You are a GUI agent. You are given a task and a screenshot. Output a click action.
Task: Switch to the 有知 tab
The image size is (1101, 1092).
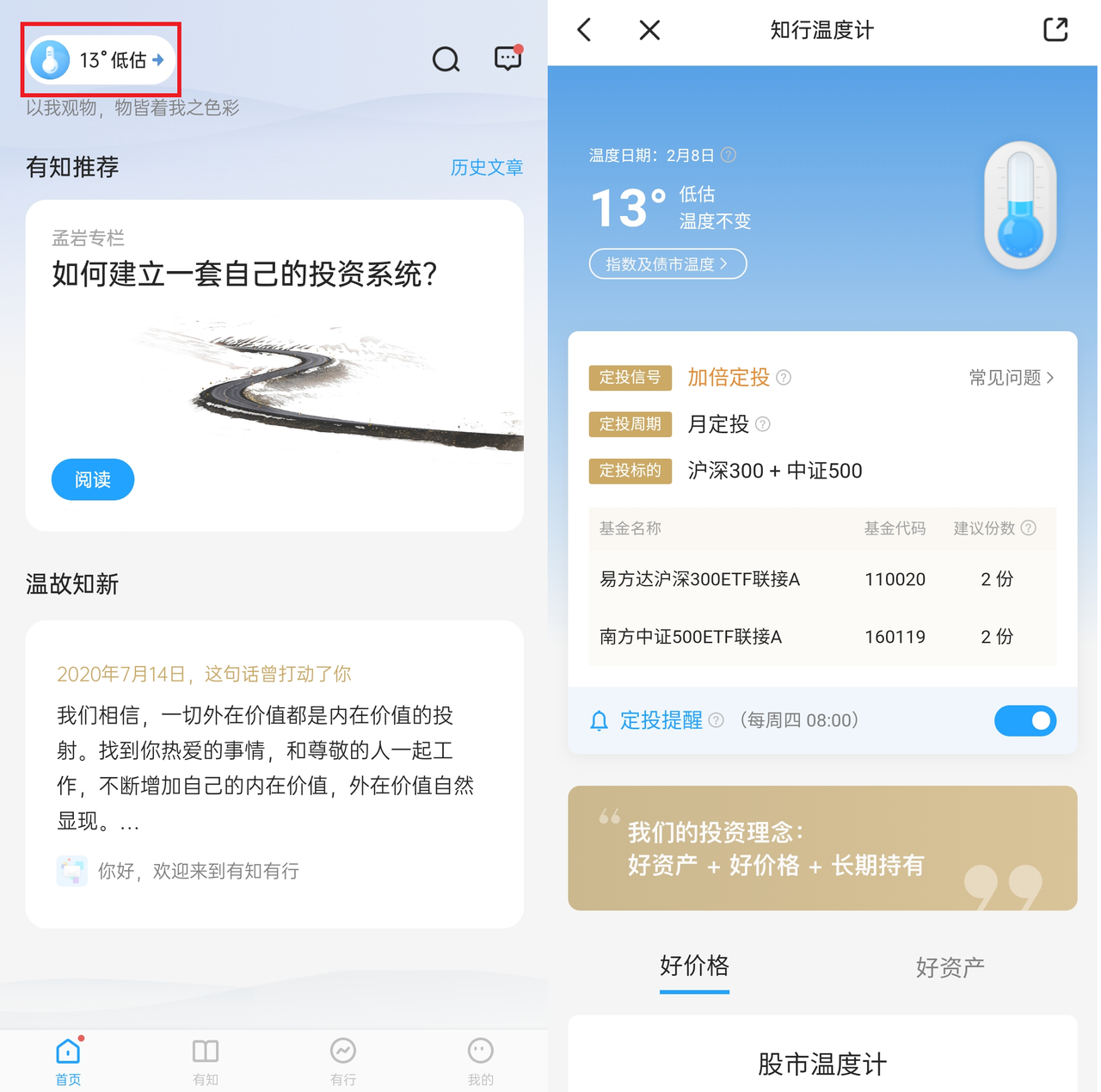[x=206, y=1061]
